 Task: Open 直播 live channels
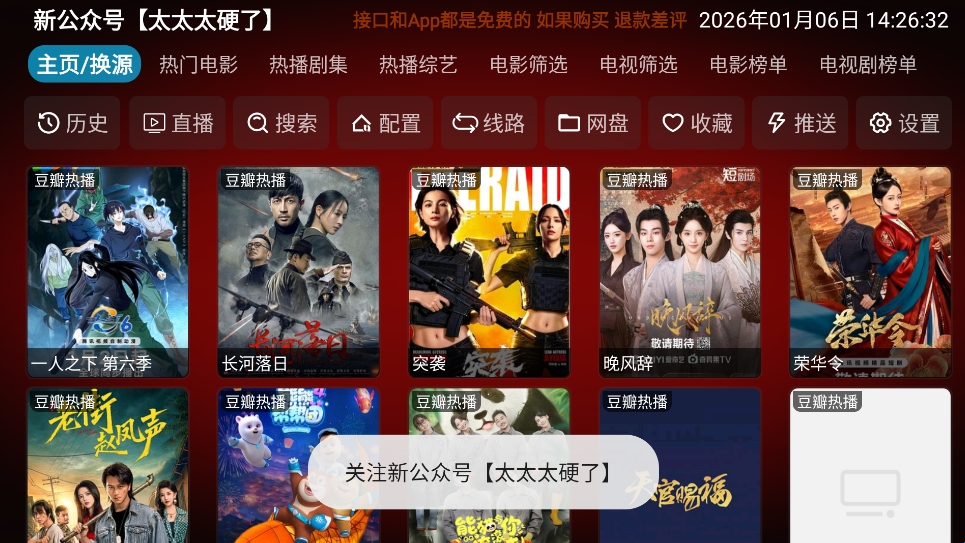click(x=178, y=123)
